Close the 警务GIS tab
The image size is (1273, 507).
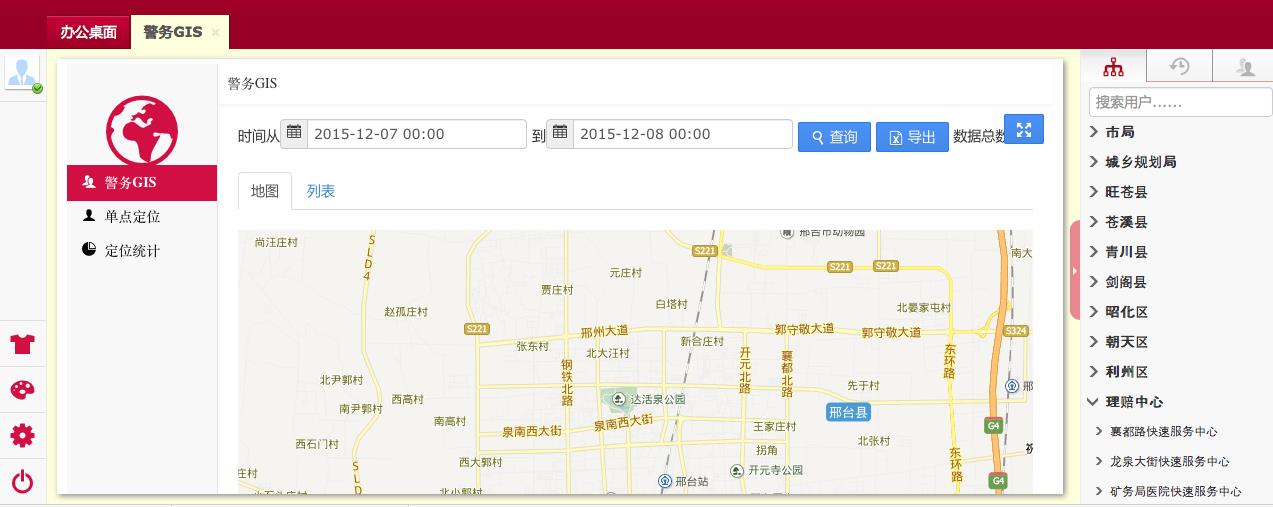tap(215, 33)
